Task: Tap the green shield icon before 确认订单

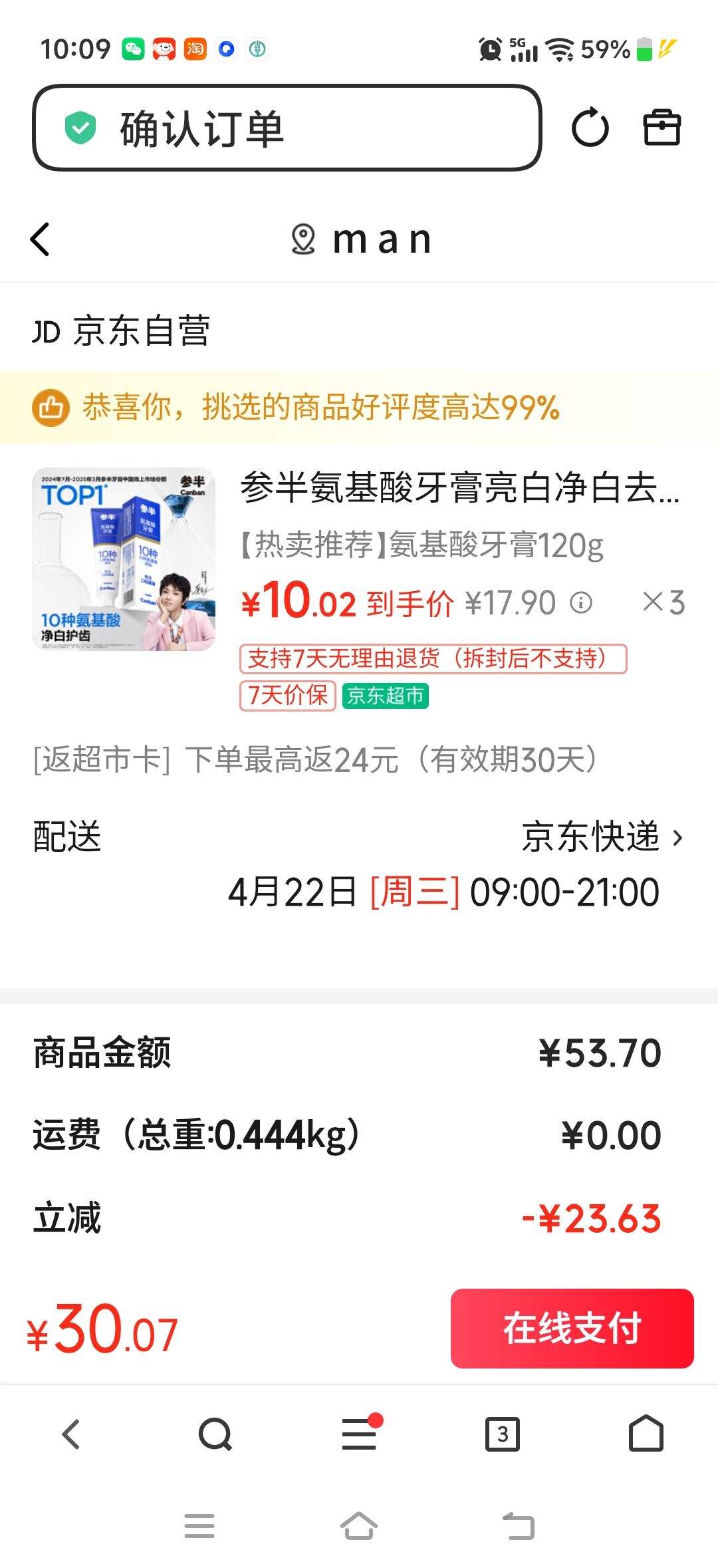Action: pyautogui.click(x=79, y=128)
